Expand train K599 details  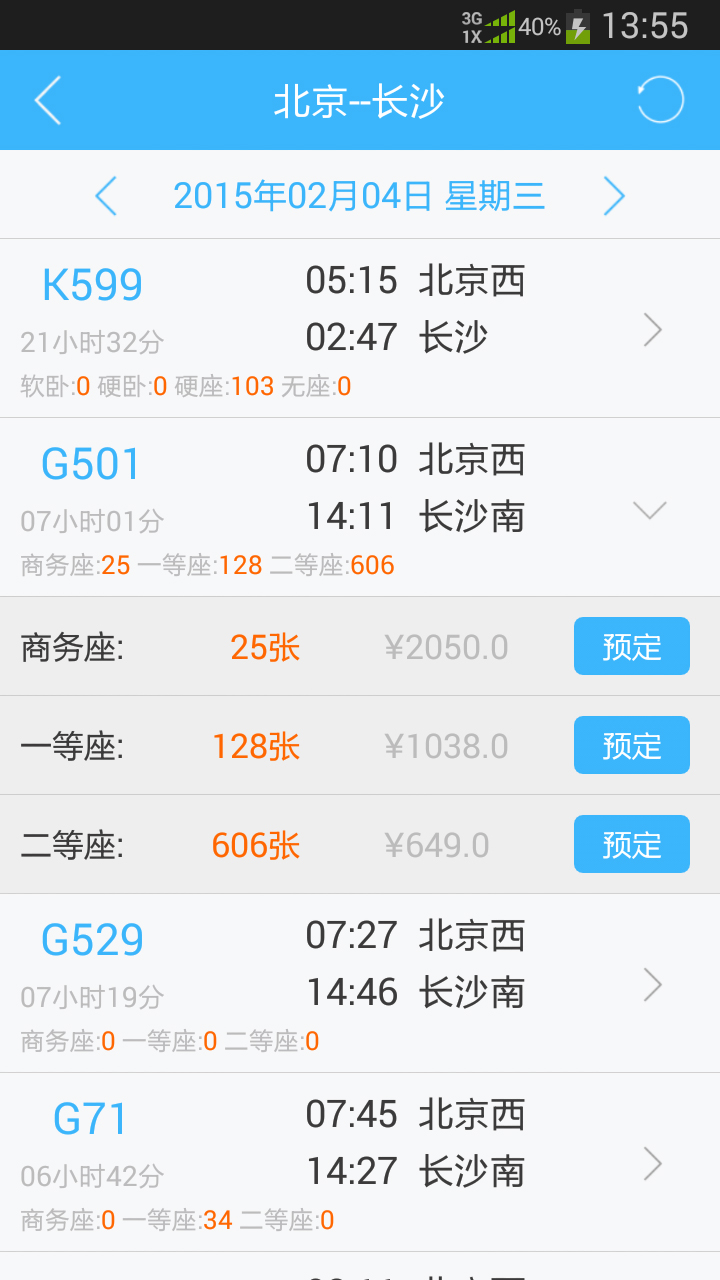(x=652, y=329)
